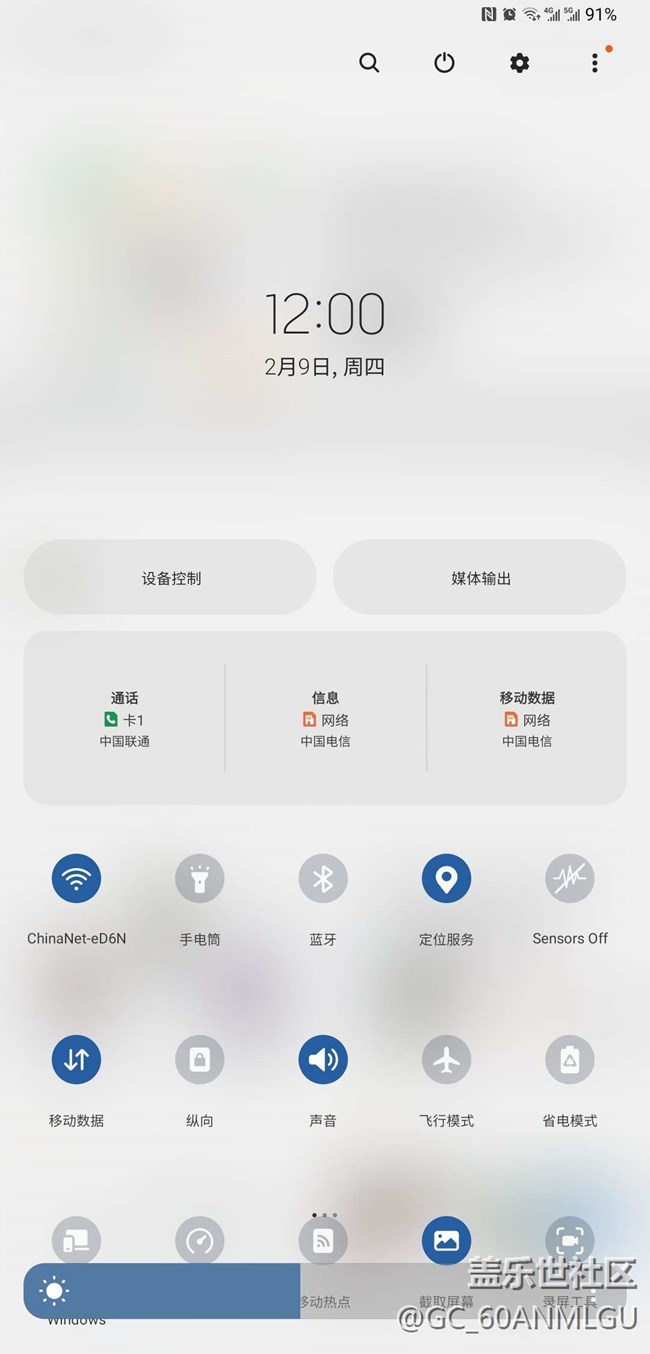
Task: Change the 通话 SIM preference
Action: (x=124, y=719)
